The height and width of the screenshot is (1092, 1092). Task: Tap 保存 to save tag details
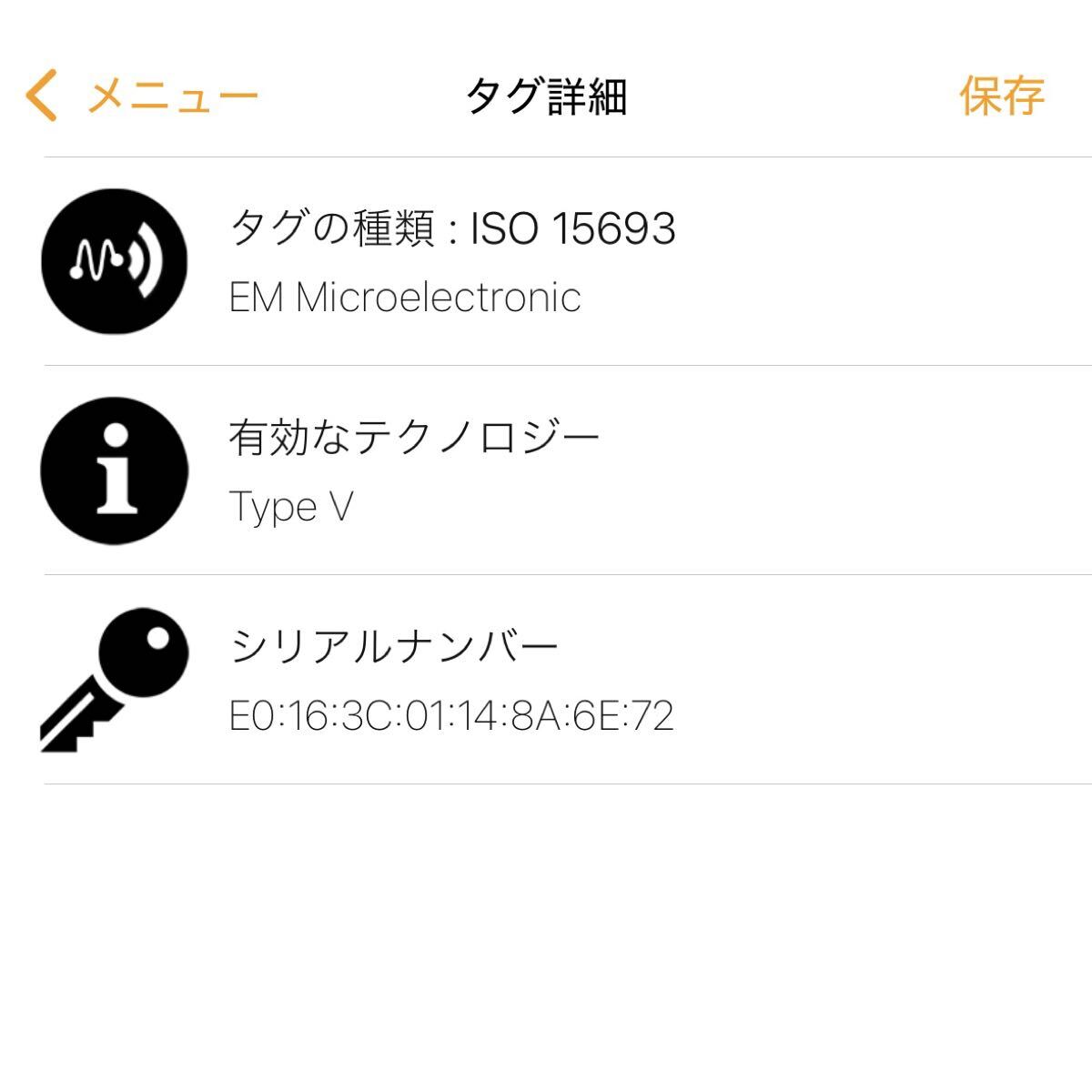point(1001,96)
